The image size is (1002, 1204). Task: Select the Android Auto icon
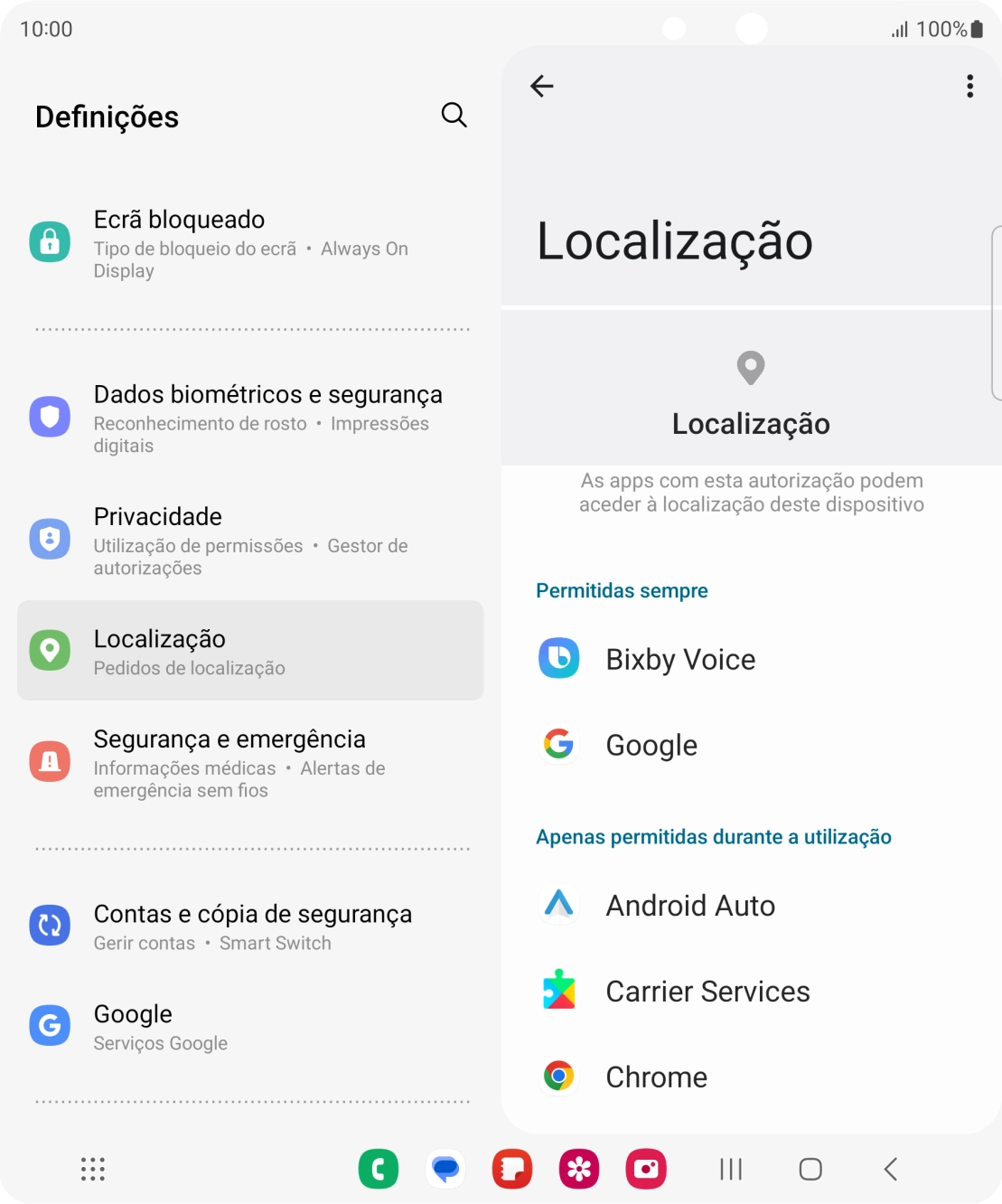[559, 905]
